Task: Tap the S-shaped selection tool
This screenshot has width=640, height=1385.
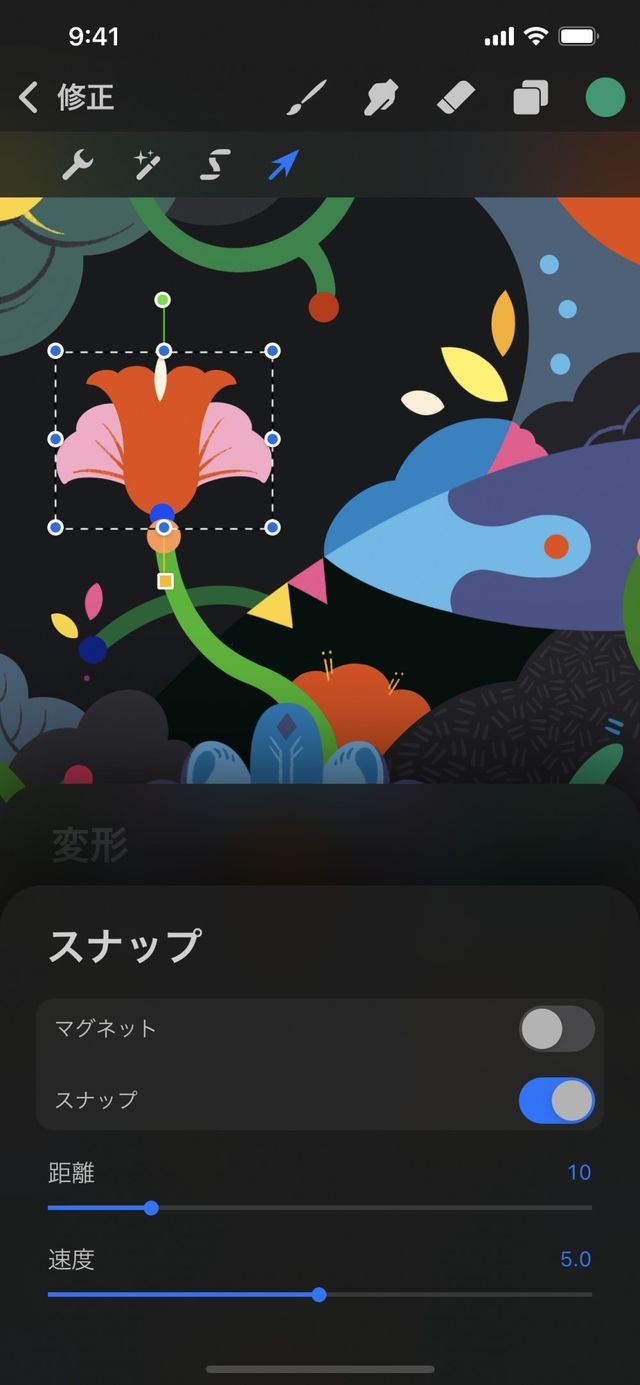Action: coord(215,165)
